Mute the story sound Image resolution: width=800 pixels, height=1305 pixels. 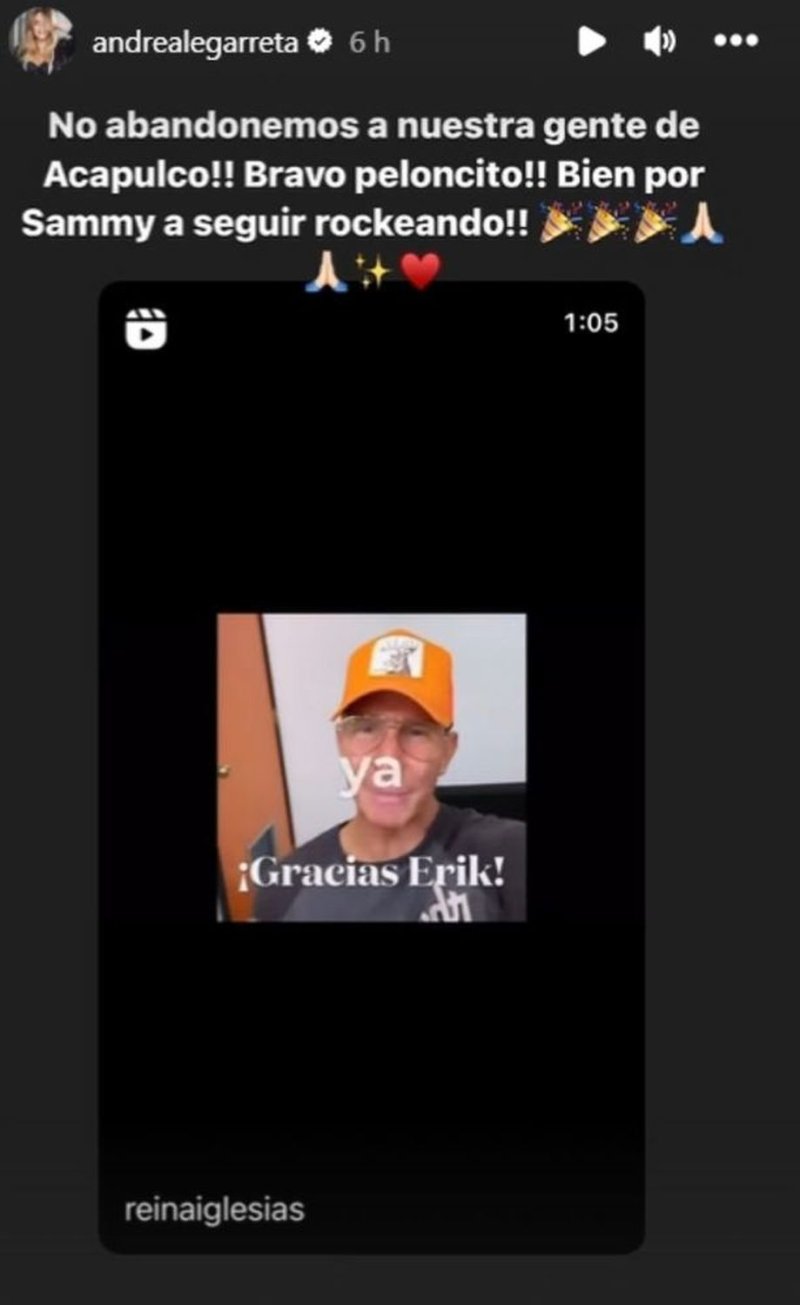coord(658,41)
